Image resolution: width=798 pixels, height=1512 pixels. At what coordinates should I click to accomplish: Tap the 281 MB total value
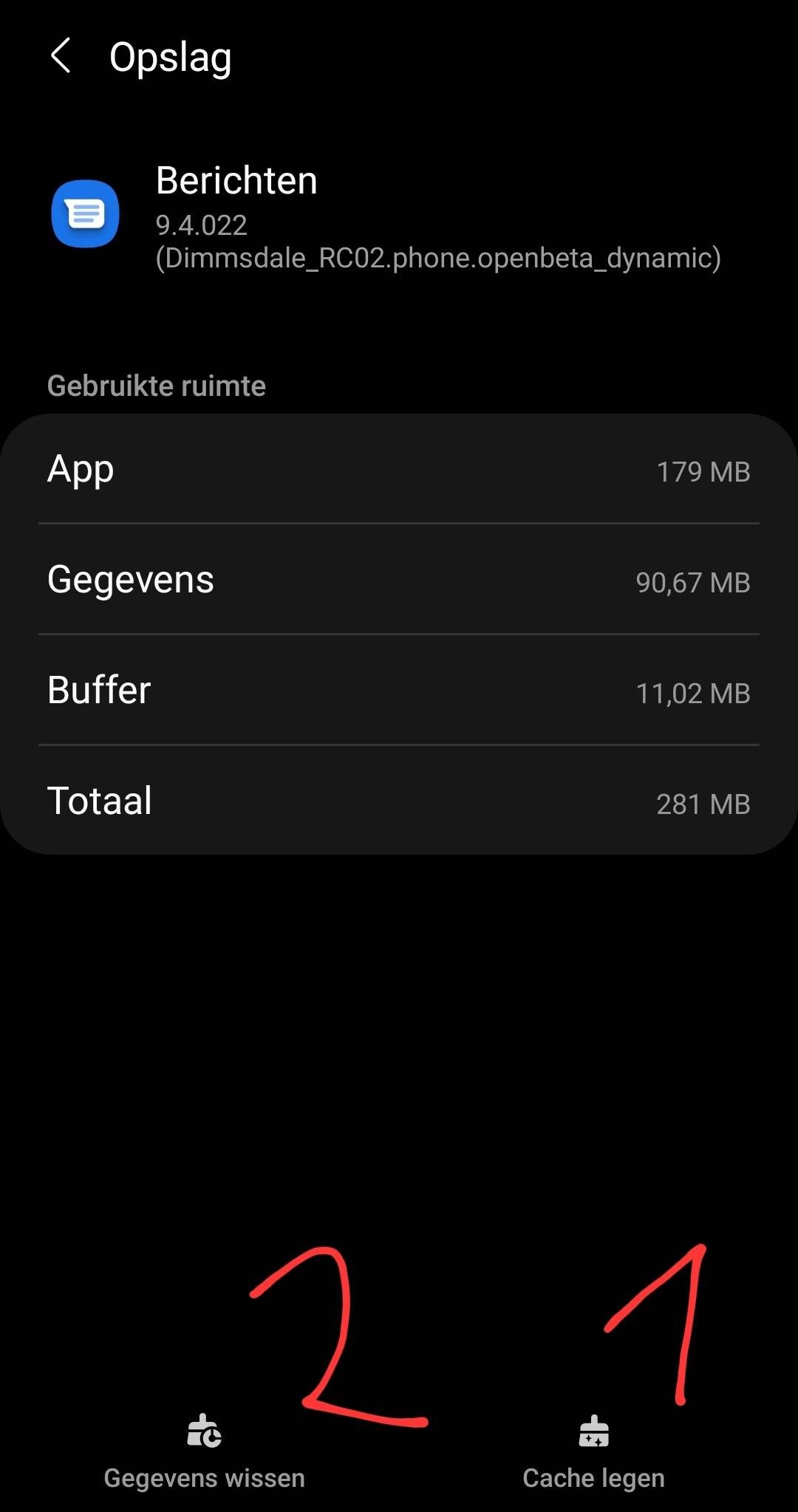click(702, 804)
